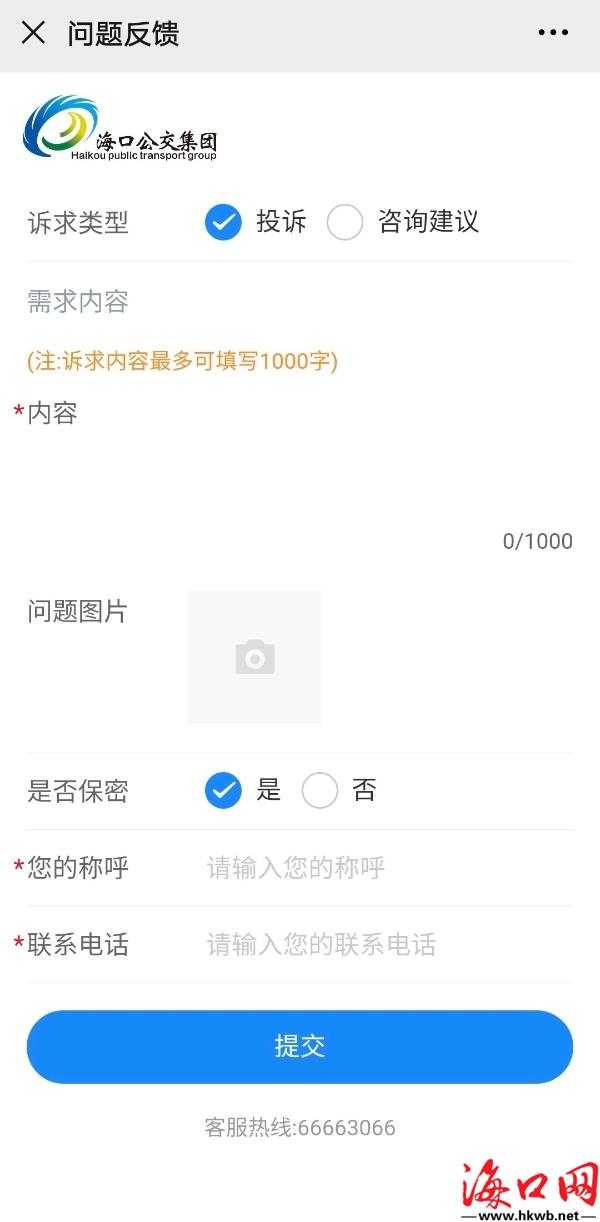The width and height of the screenshot is (600, 1222).
Task: Select 咨询建议 as request type
Action: coord(345,222)
